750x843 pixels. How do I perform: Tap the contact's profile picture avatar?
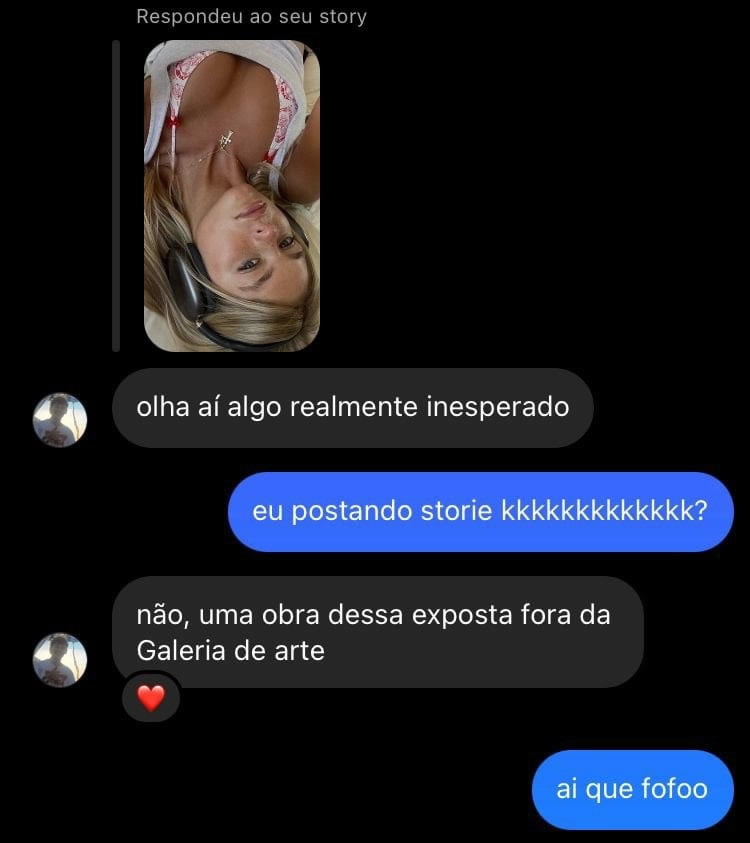pyautogui.click(x=60, y=419)
